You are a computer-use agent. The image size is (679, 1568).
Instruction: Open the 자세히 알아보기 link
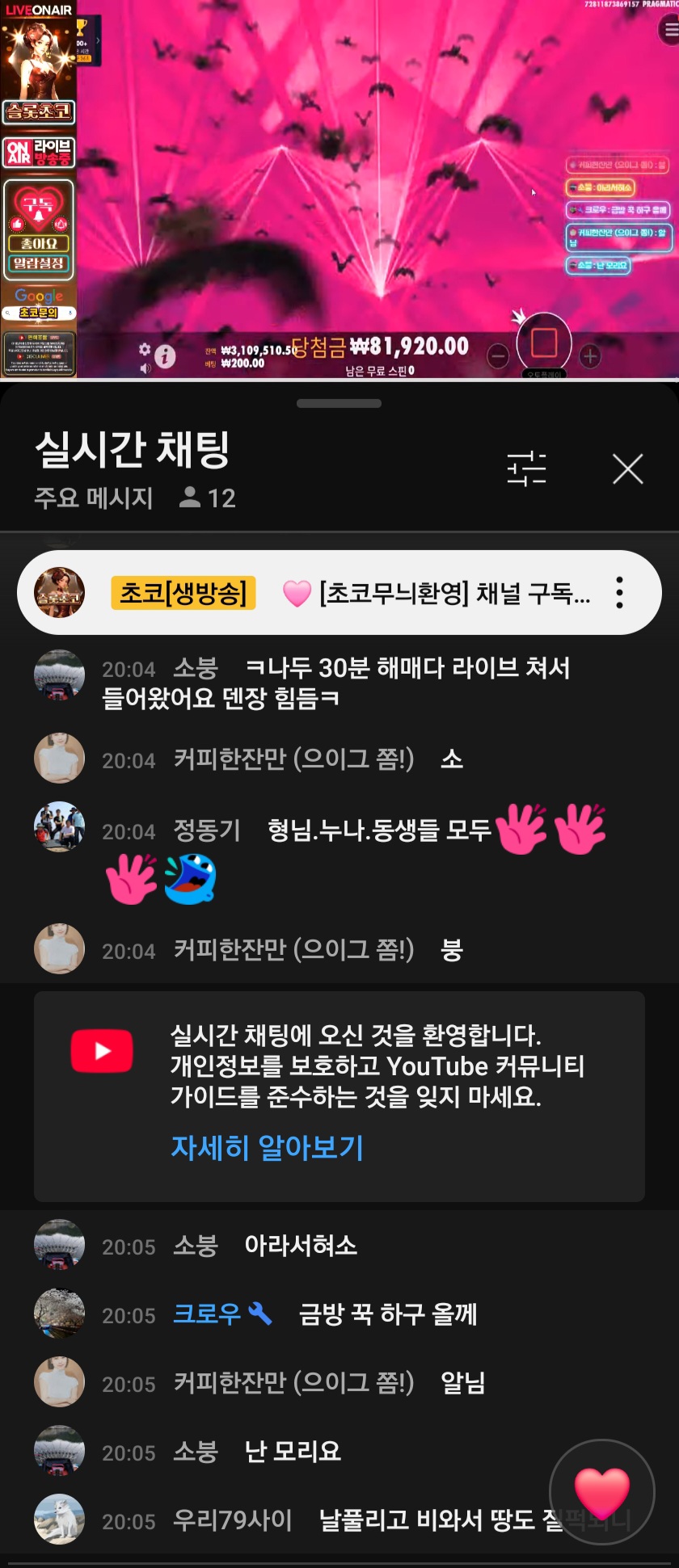[267, 1147]
